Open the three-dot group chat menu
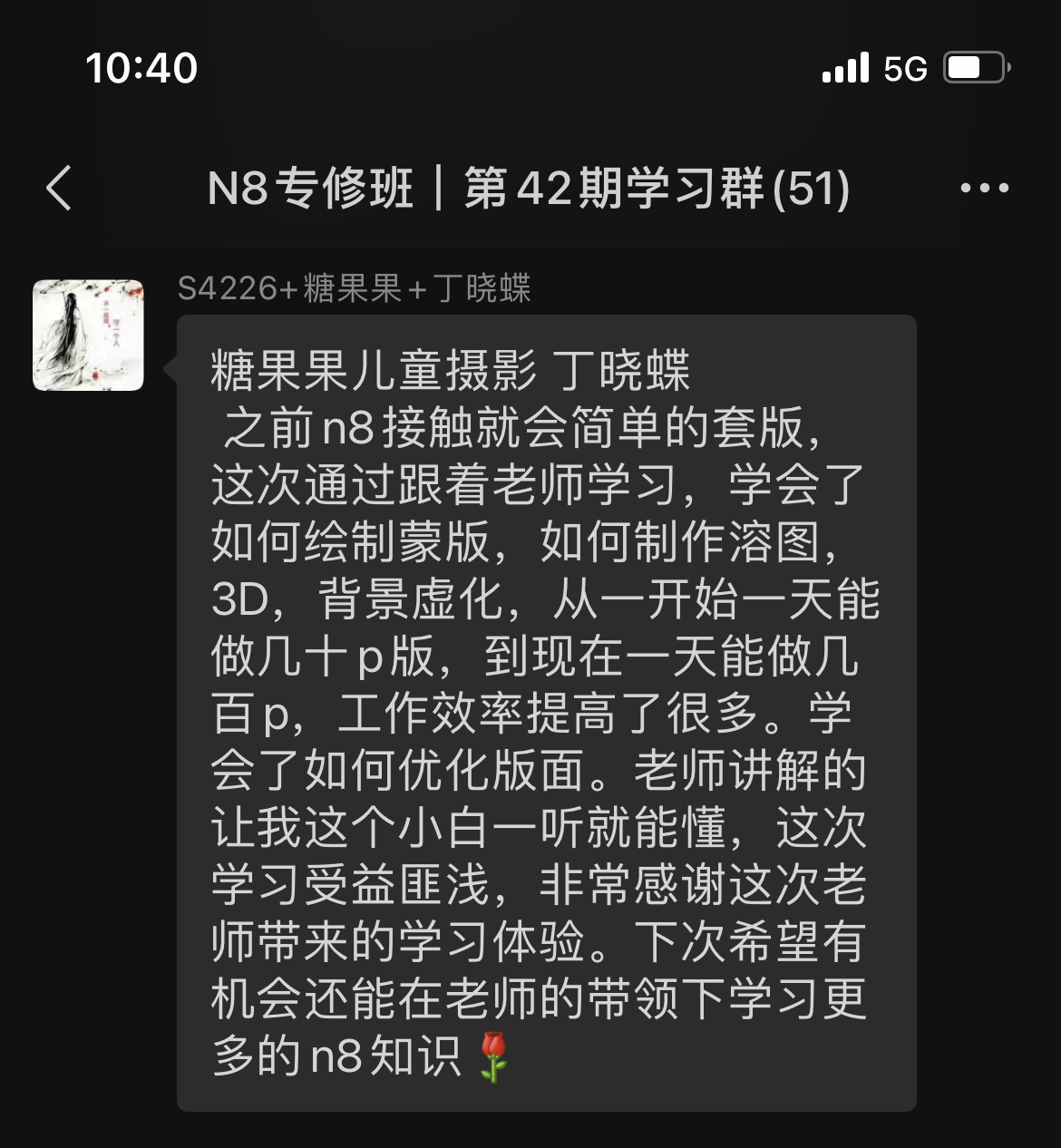Viewport: 1061px width, 1148px height. click(x=984, y=189)
